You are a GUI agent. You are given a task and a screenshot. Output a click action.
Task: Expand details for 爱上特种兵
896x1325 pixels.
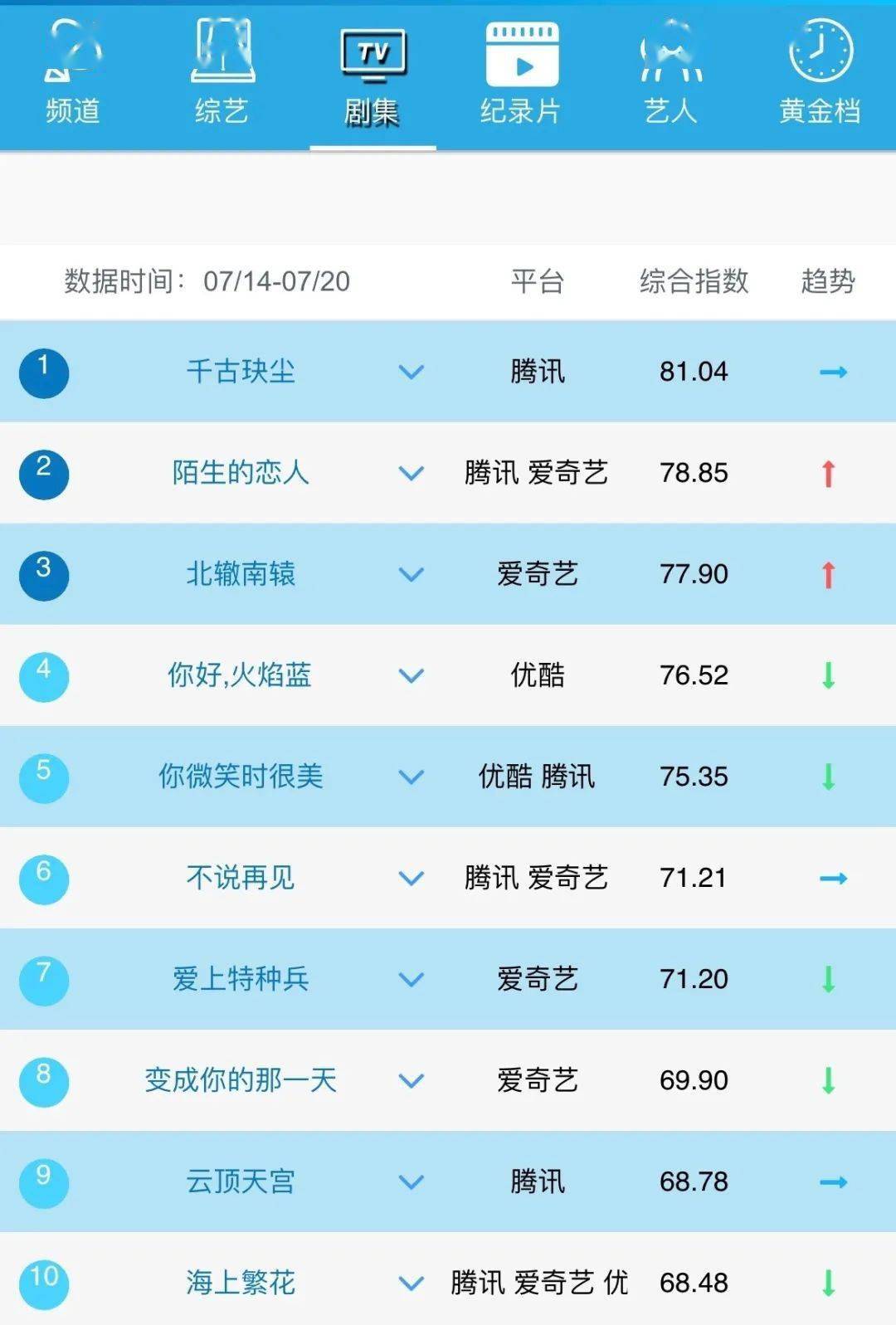(411, 979)
